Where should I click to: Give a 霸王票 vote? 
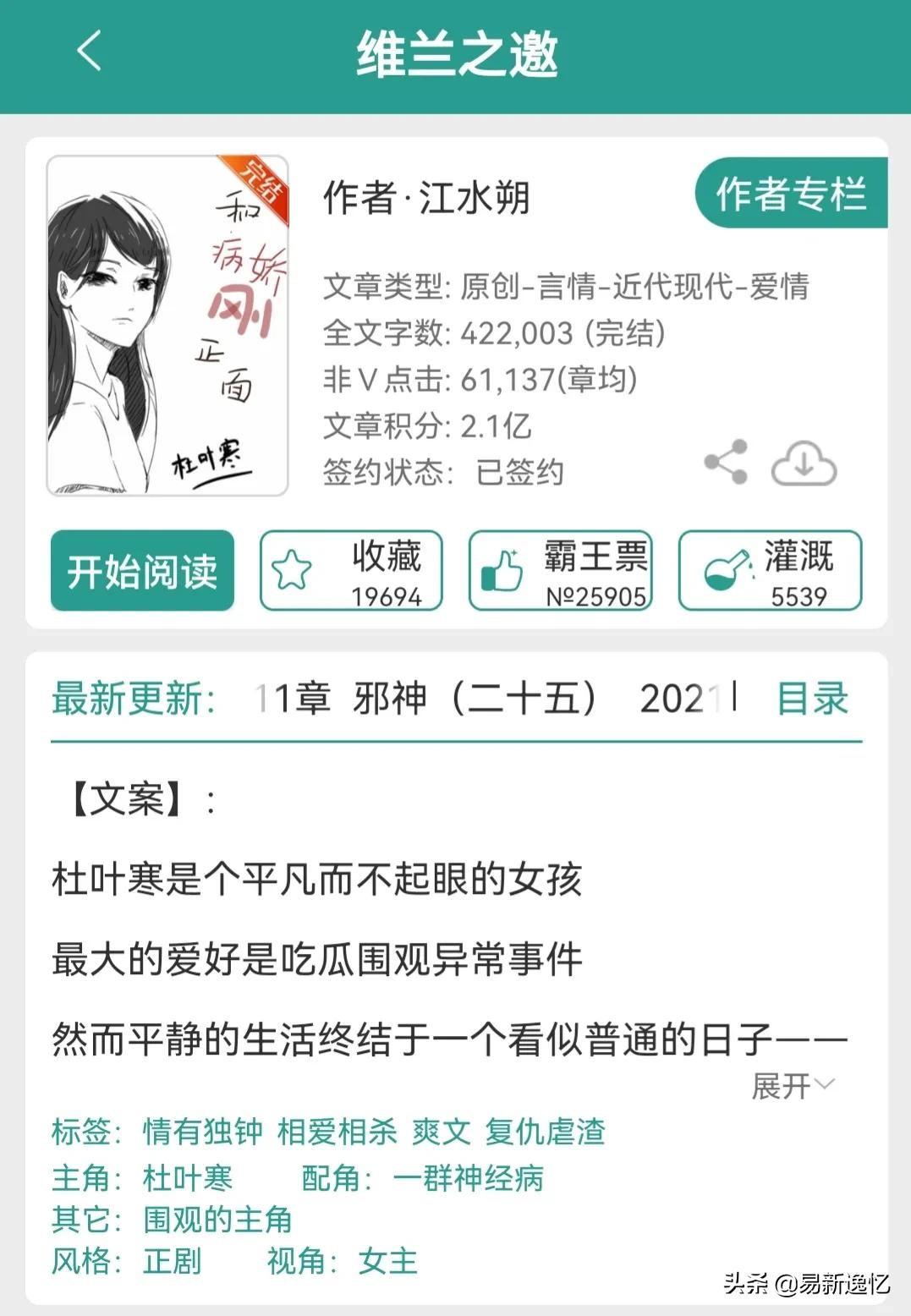click(560, 571)
